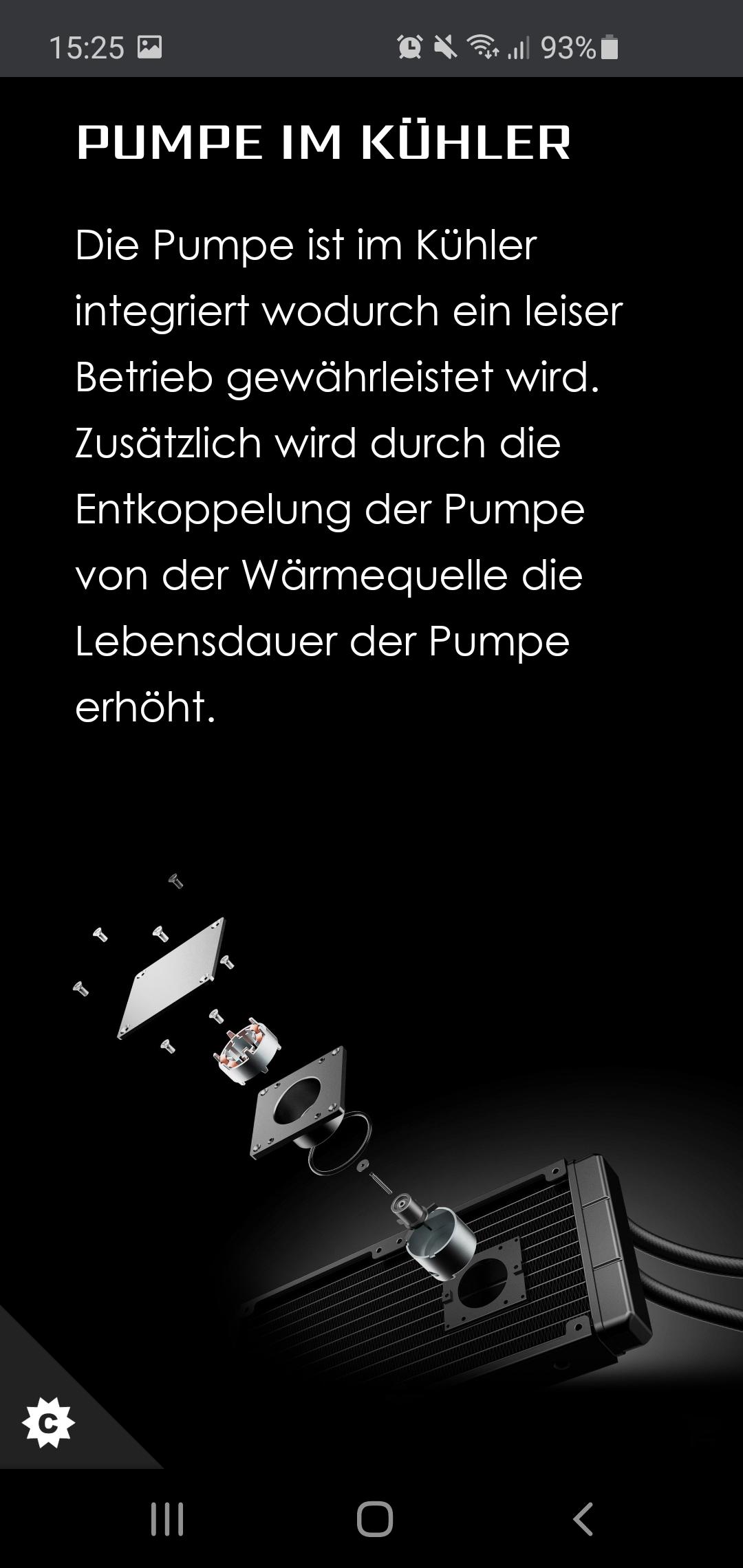
Task: Open the recent apps overview
Action: click(x=167, y=1519)
